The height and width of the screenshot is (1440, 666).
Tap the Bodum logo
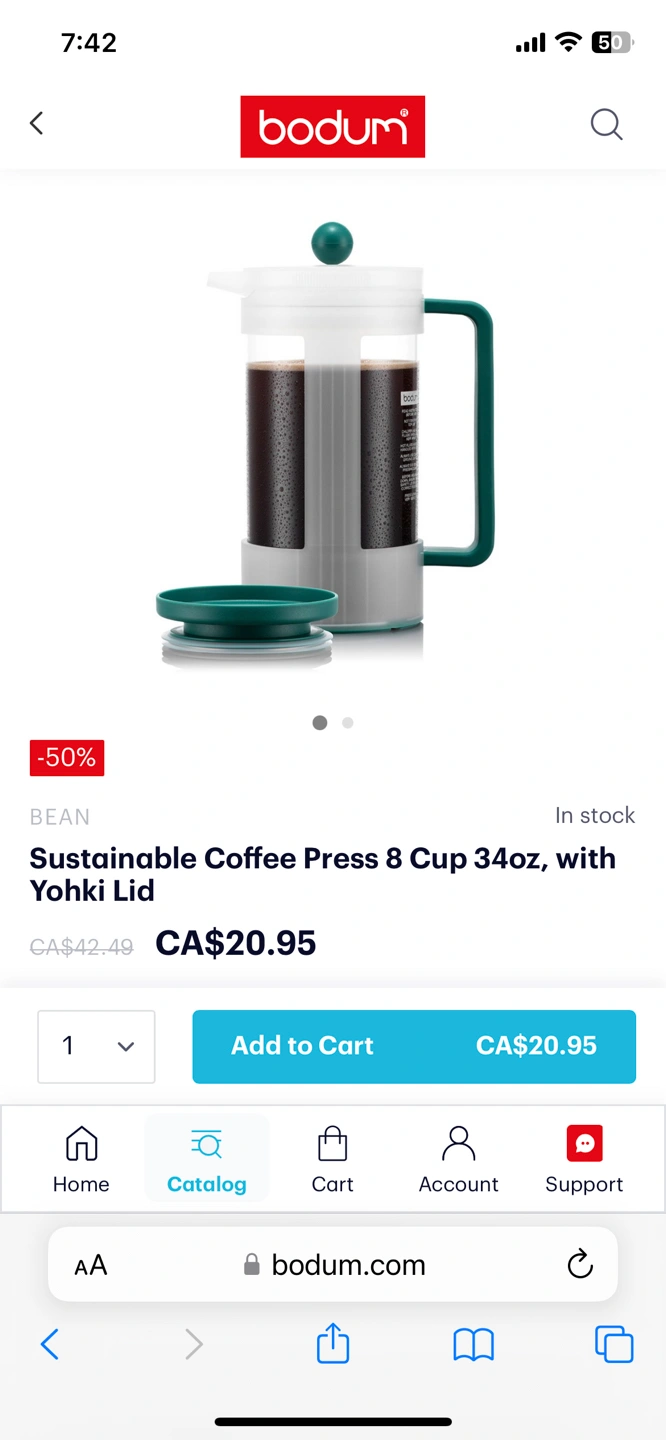click(332, 127)
